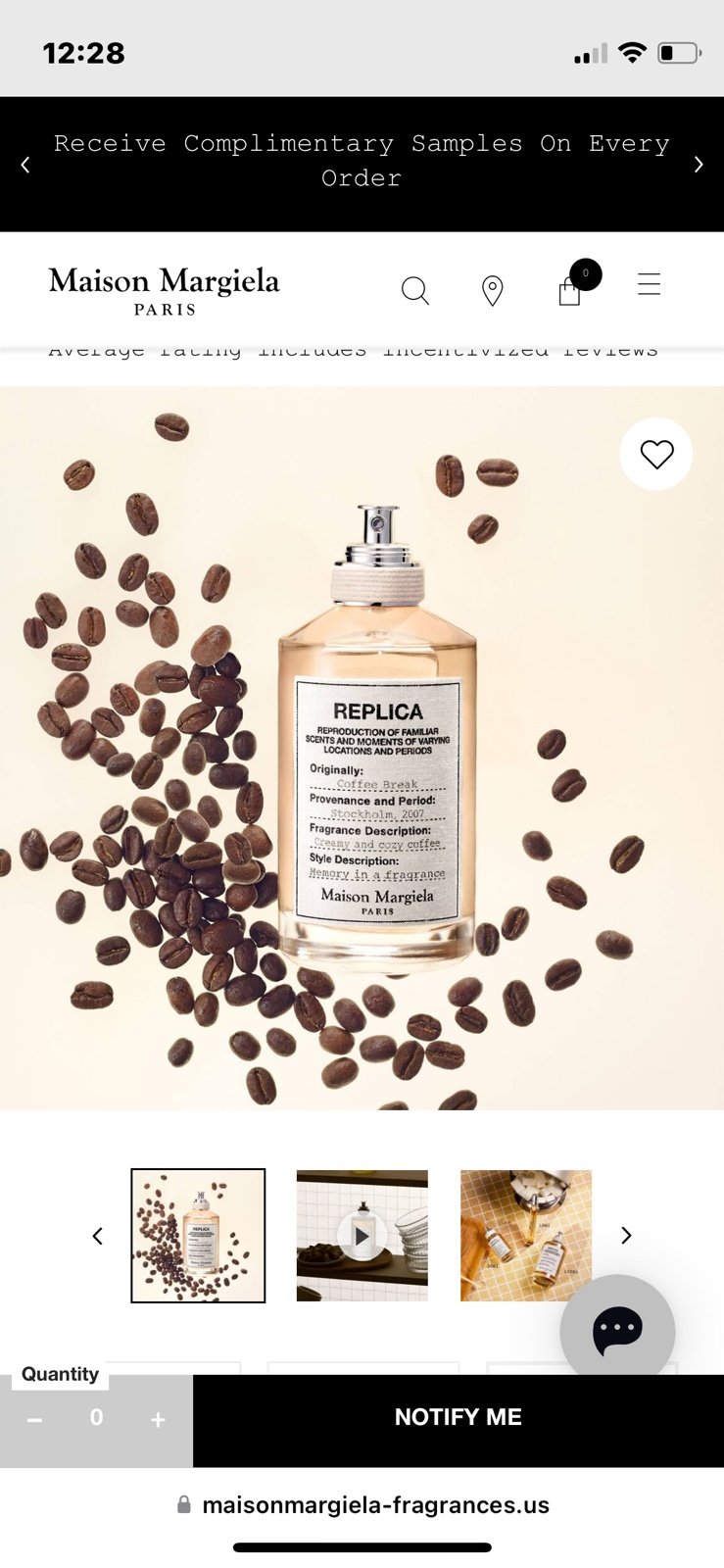
Task: Play the product video thumbnail
Action: tap(362, 1236)
